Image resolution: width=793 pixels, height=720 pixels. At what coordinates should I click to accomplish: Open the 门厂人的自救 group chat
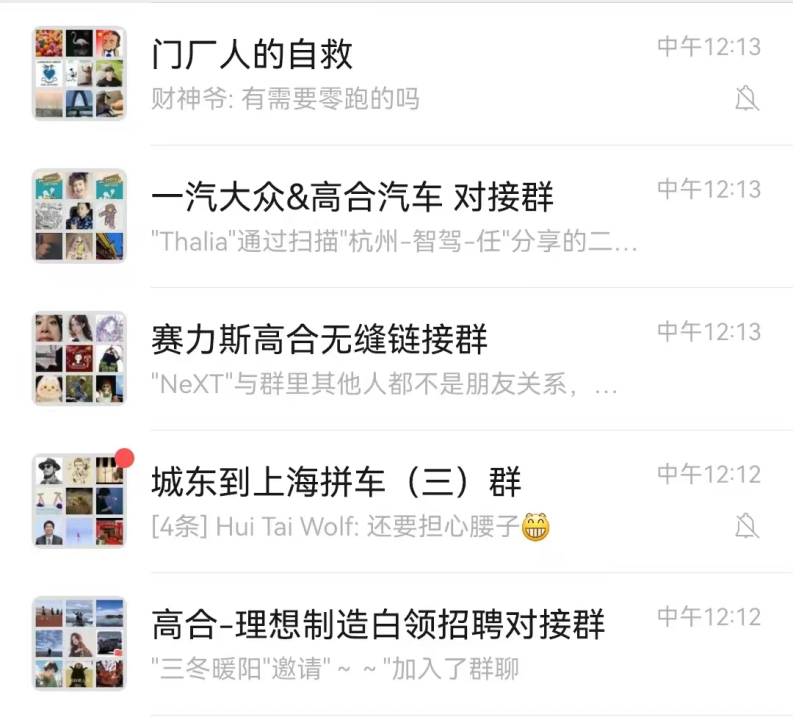click(x=400, y=74)
